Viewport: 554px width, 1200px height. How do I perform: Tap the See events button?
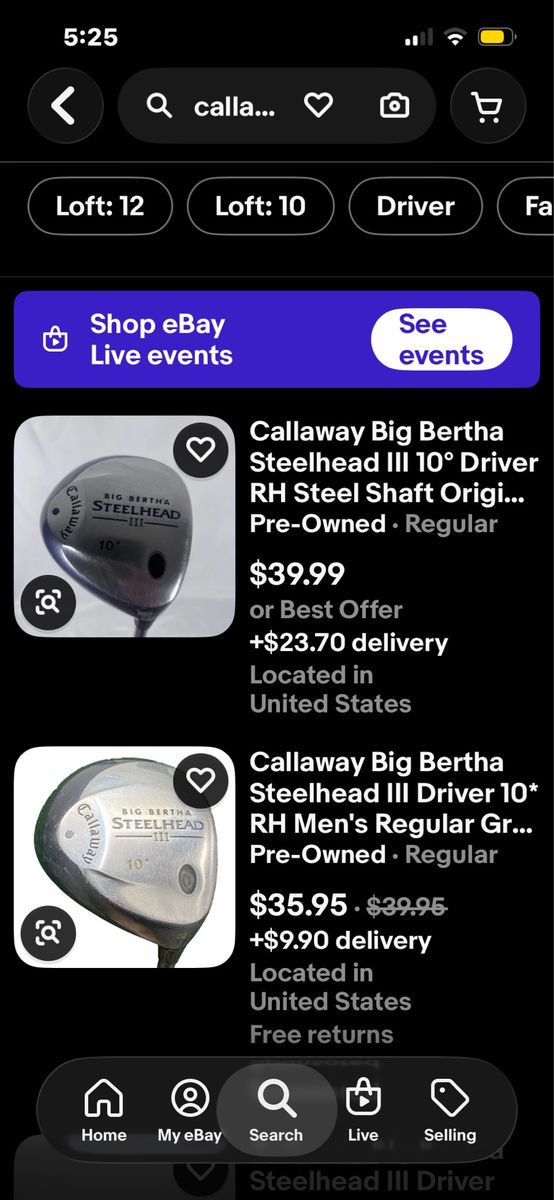441,339
